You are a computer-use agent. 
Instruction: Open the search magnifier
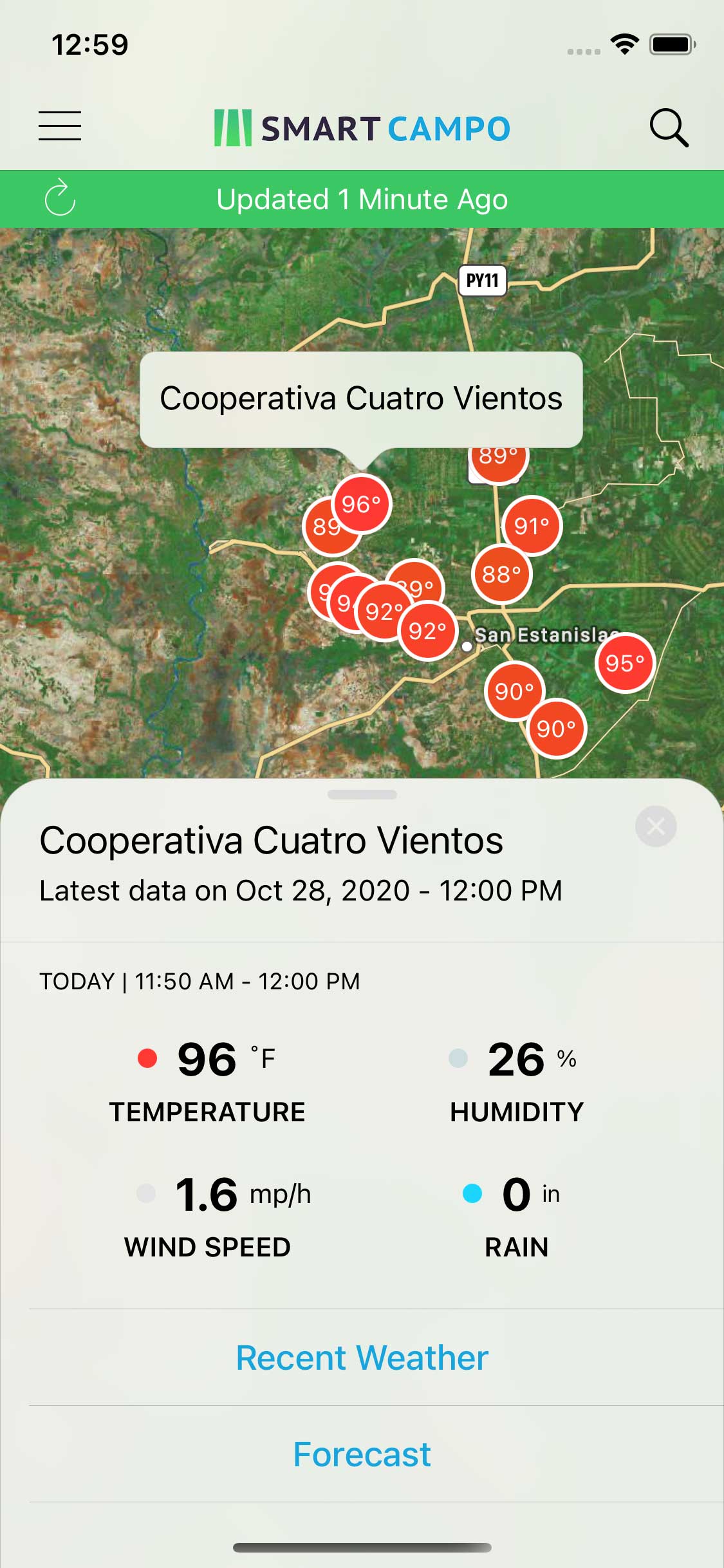click(669, 127)
